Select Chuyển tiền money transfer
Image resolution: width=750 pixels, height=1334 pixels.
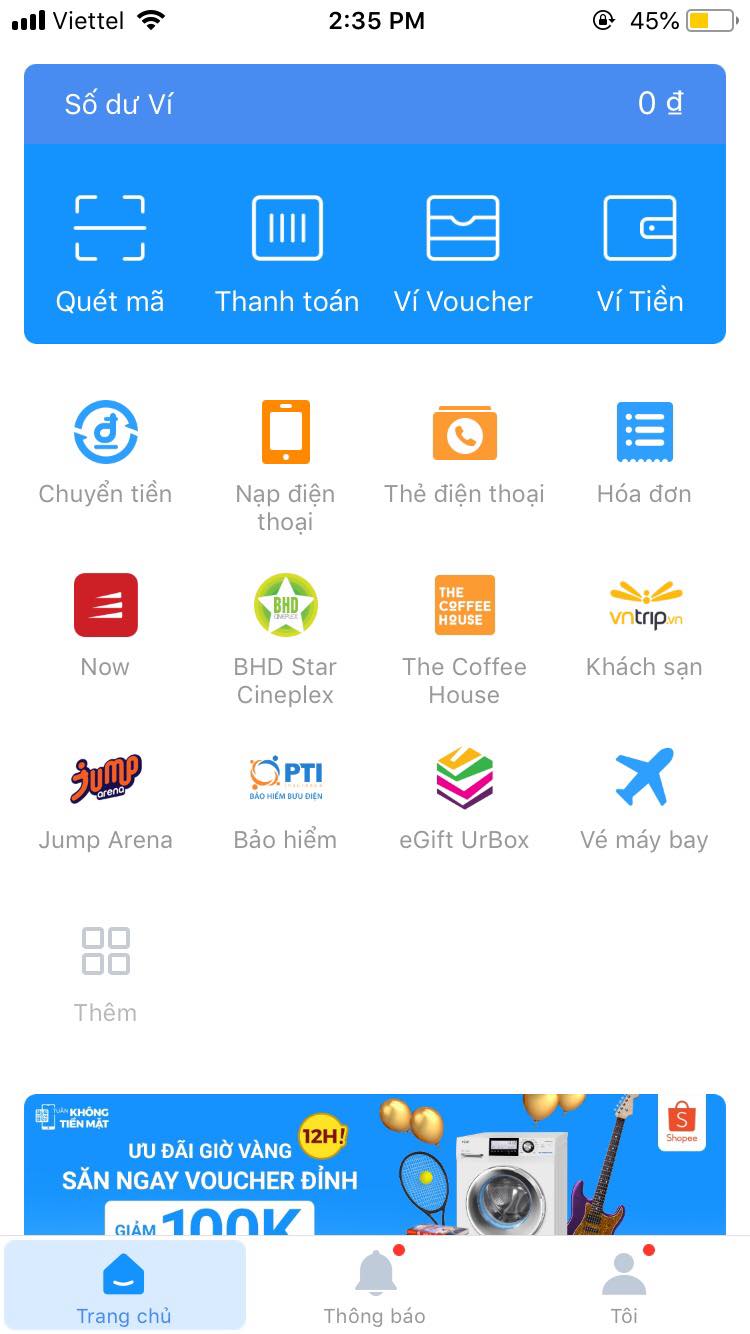coord(106,450)
